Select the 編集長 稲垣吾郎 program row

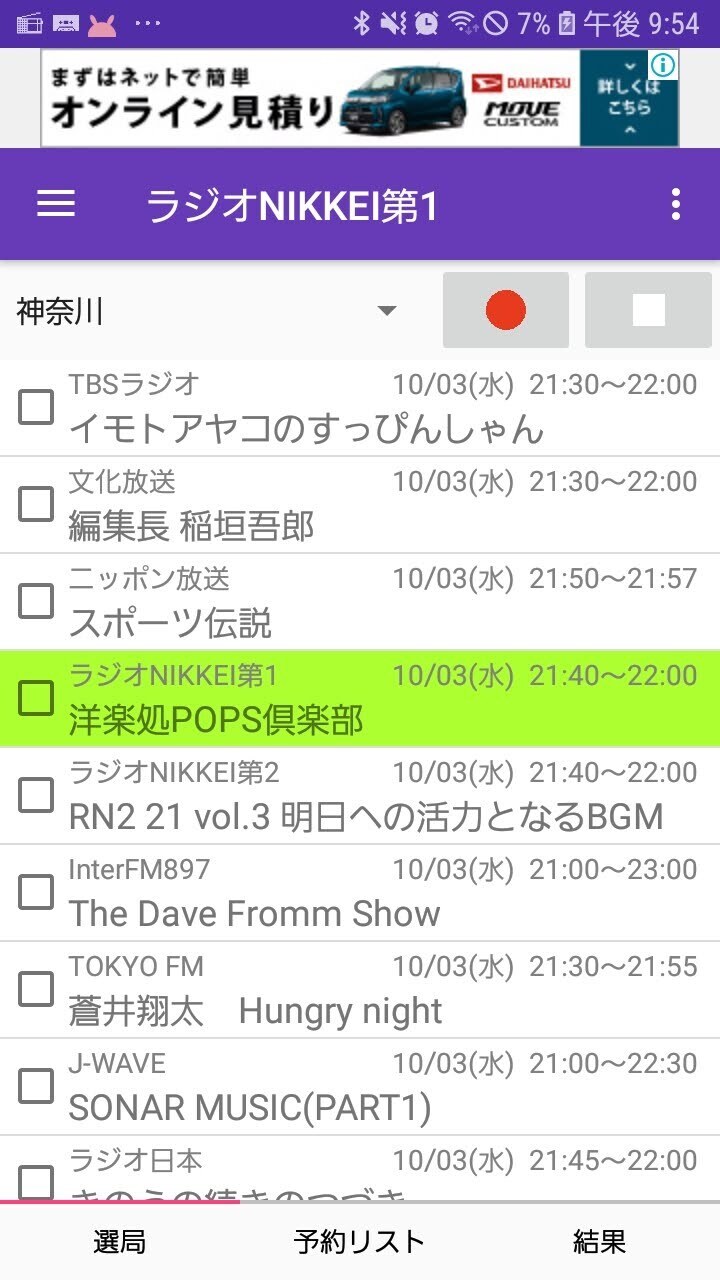(360, 505)
